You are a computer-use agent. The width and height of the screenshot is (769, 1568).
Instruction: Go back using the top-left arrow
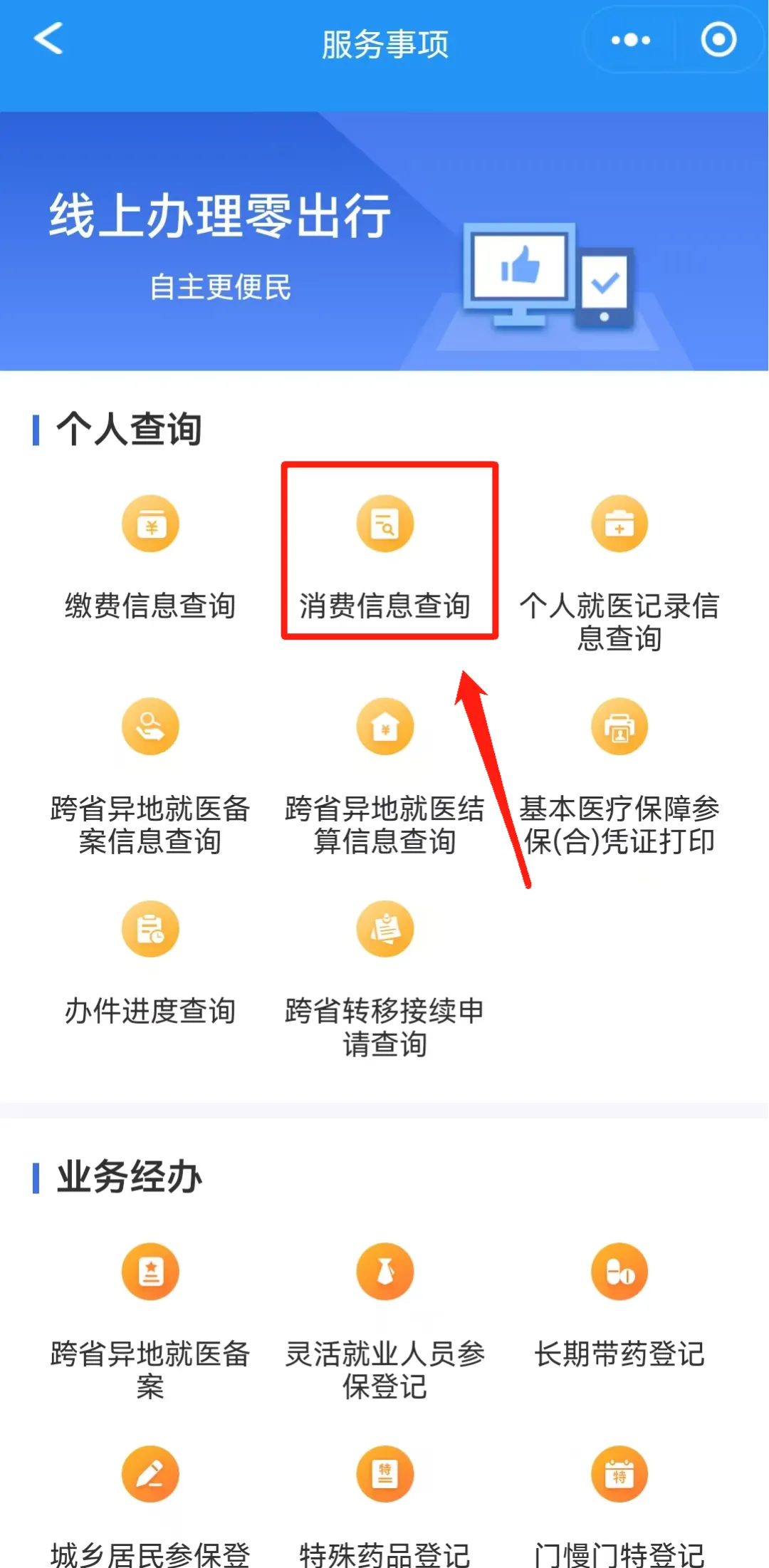coord(48,38)
